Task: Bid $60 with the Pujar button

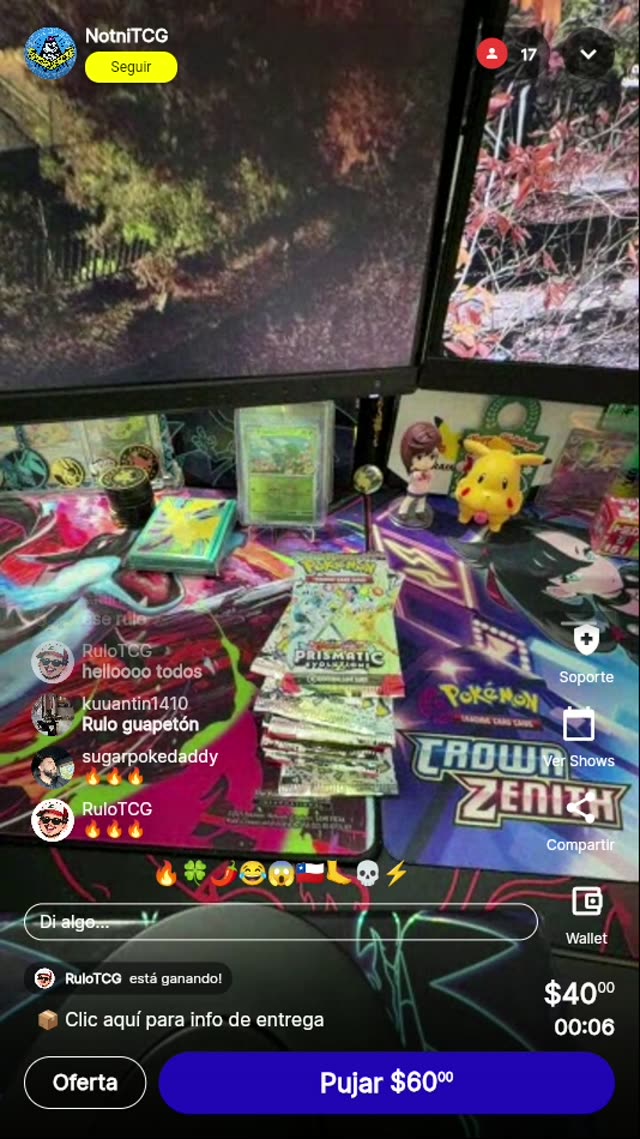Action: [x=386, y=1082]
